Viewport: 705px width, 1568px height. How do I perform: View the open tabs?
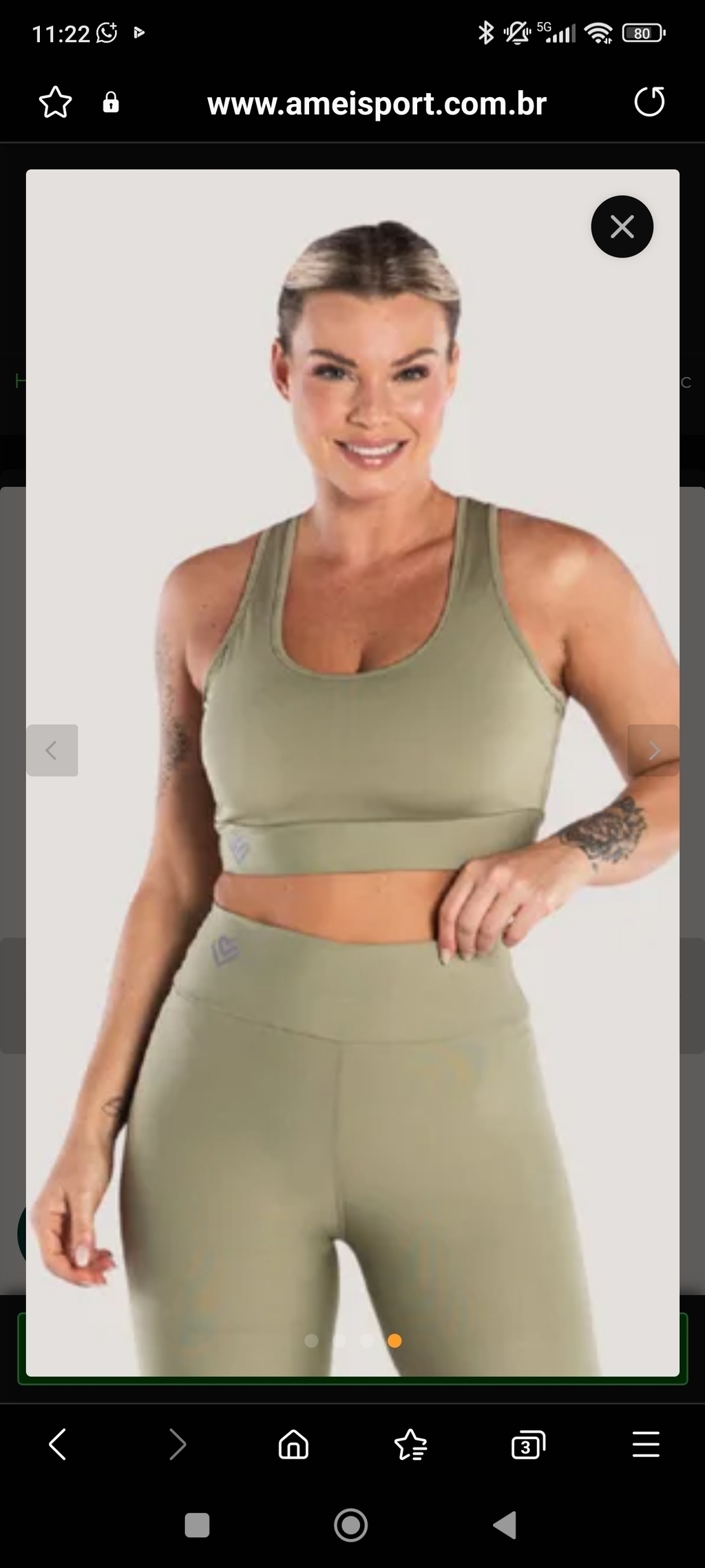pyautogui.click(x=528, y=1444)
